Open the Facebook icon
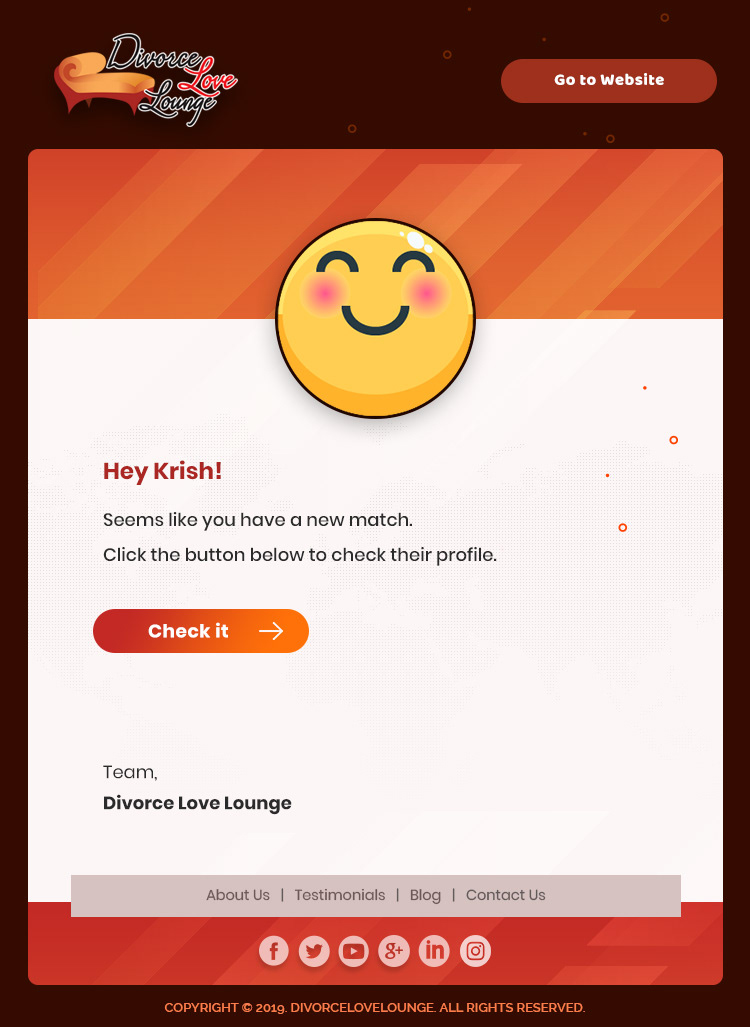Screen dimensions: 750x1027 [274, 951]
